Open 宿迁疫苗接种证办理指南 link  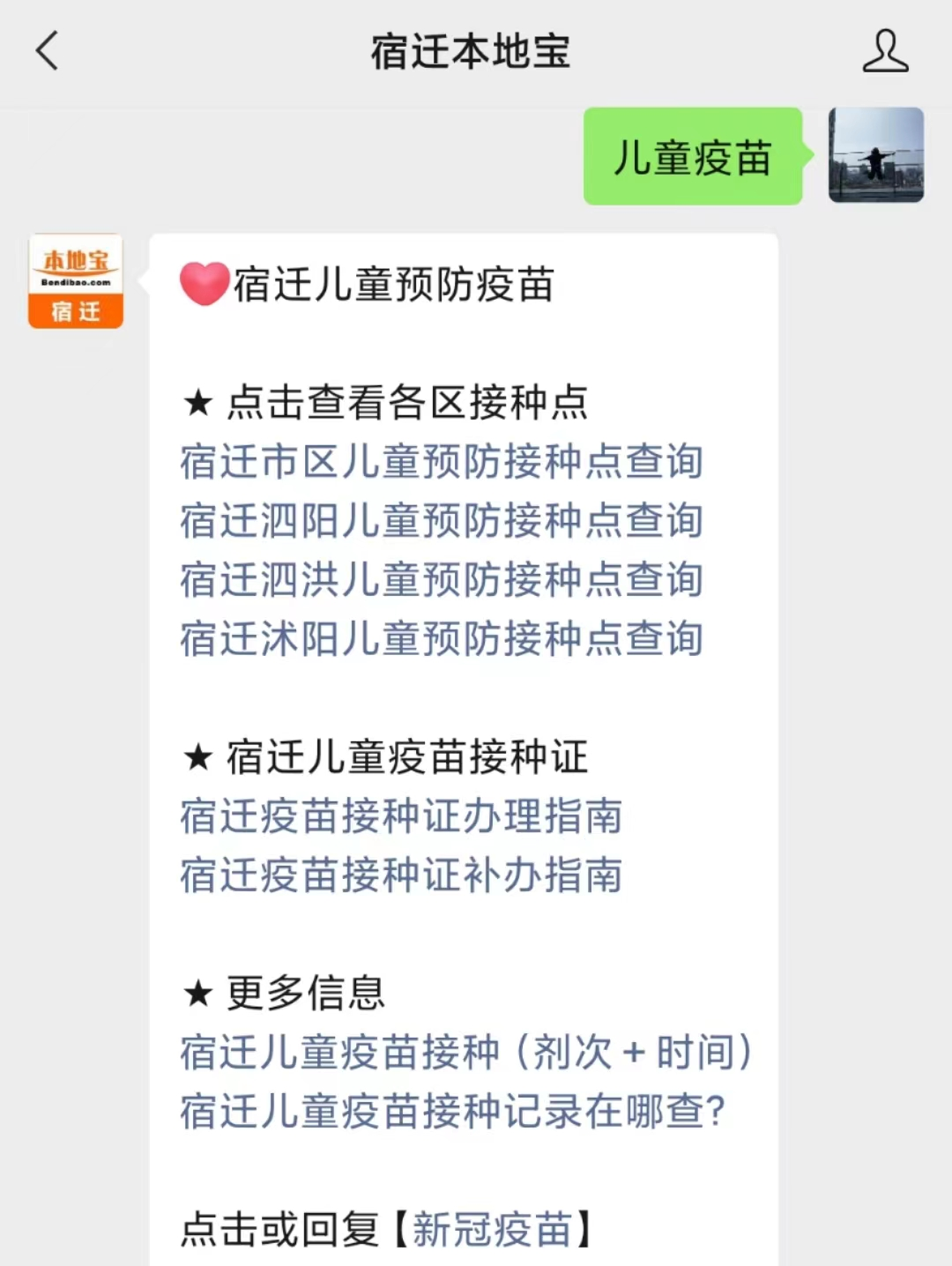(401, 816)
